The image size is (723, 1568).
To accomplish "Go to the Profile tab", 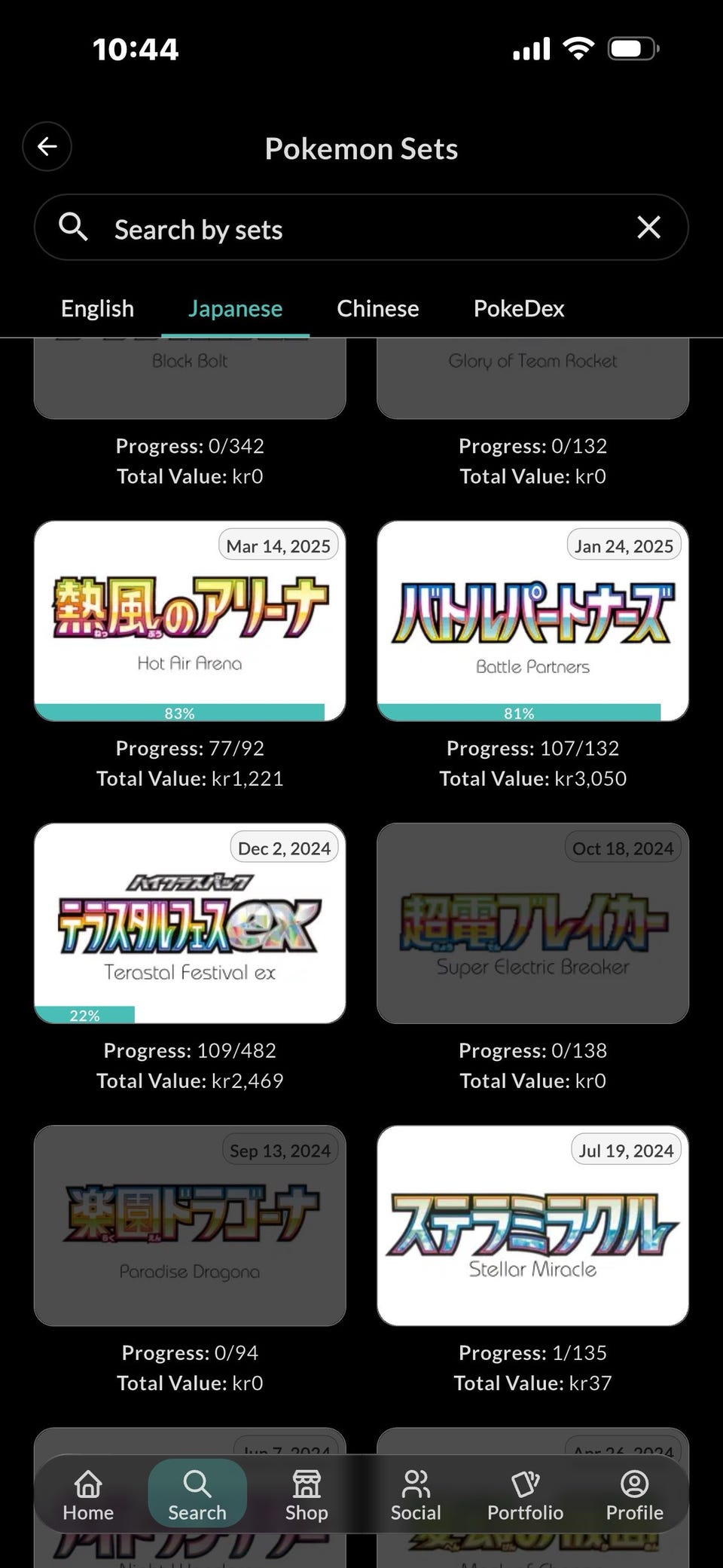I will point(635,1496).
